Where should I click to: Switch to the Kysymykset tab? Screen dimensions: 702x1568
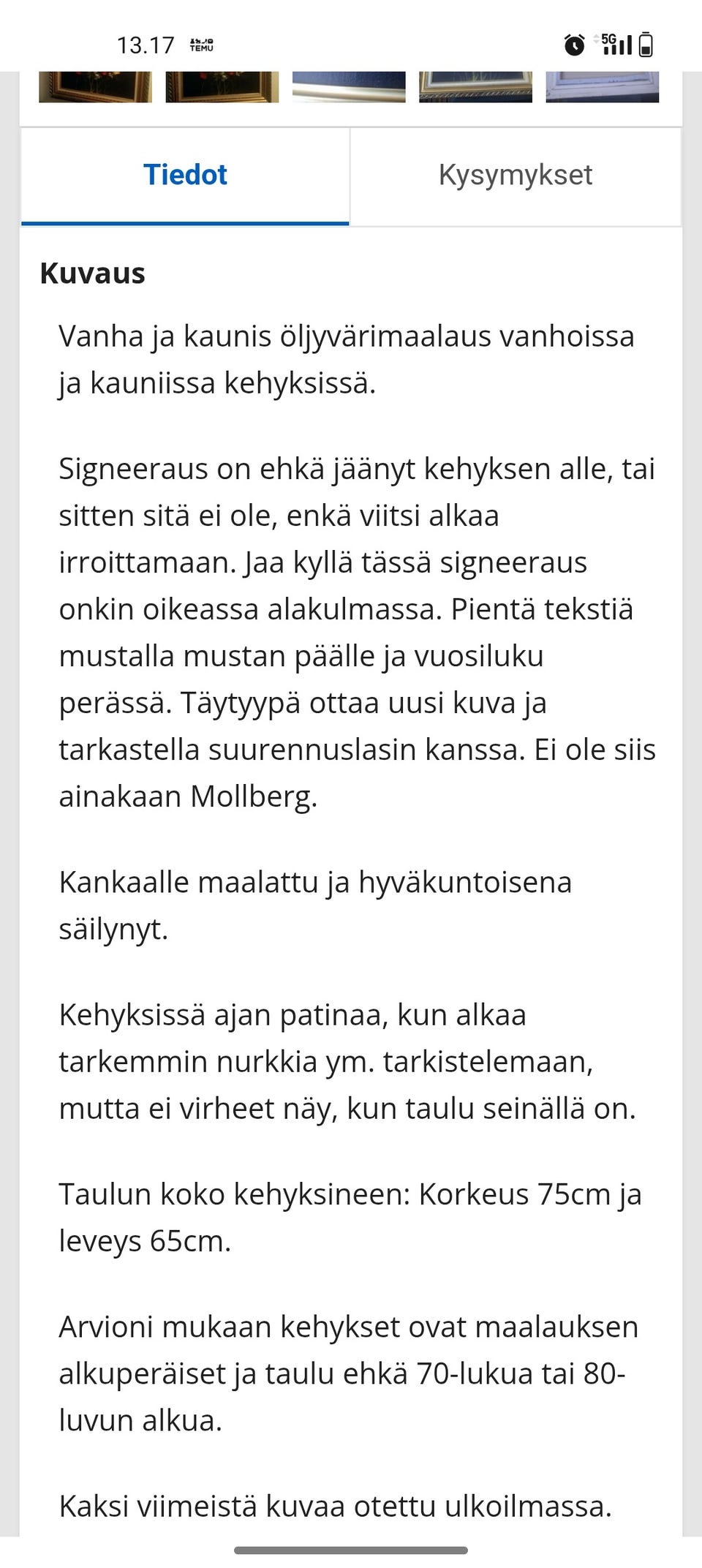(x=516, y=176)
